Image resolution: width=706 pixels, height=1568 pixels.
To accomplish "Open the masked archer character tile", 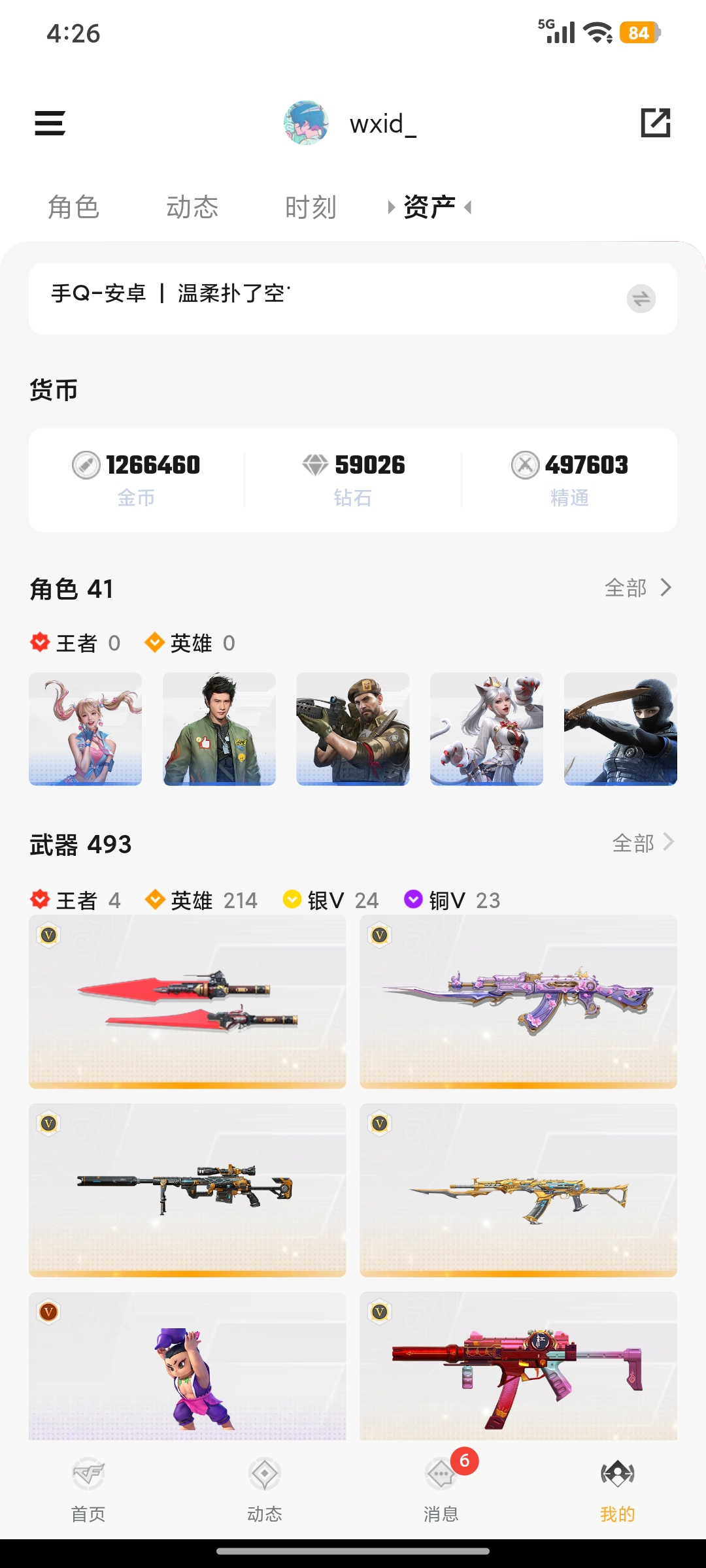I will coord(620,729).
